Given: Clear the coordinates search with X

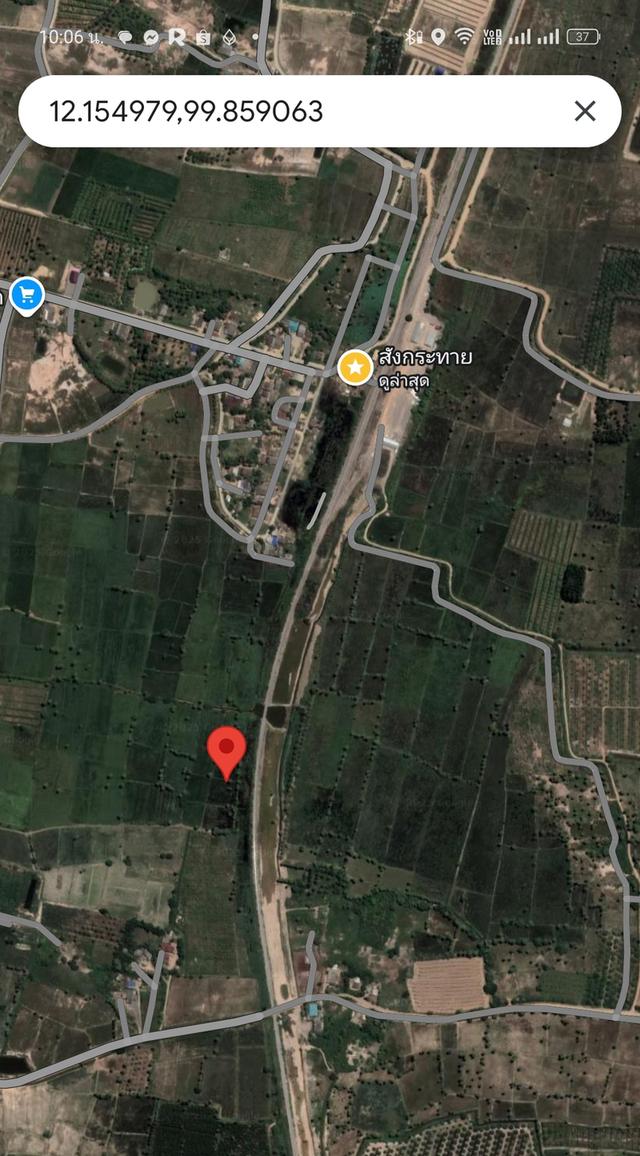Looking at the screenshot, I should tap(585, 111).
